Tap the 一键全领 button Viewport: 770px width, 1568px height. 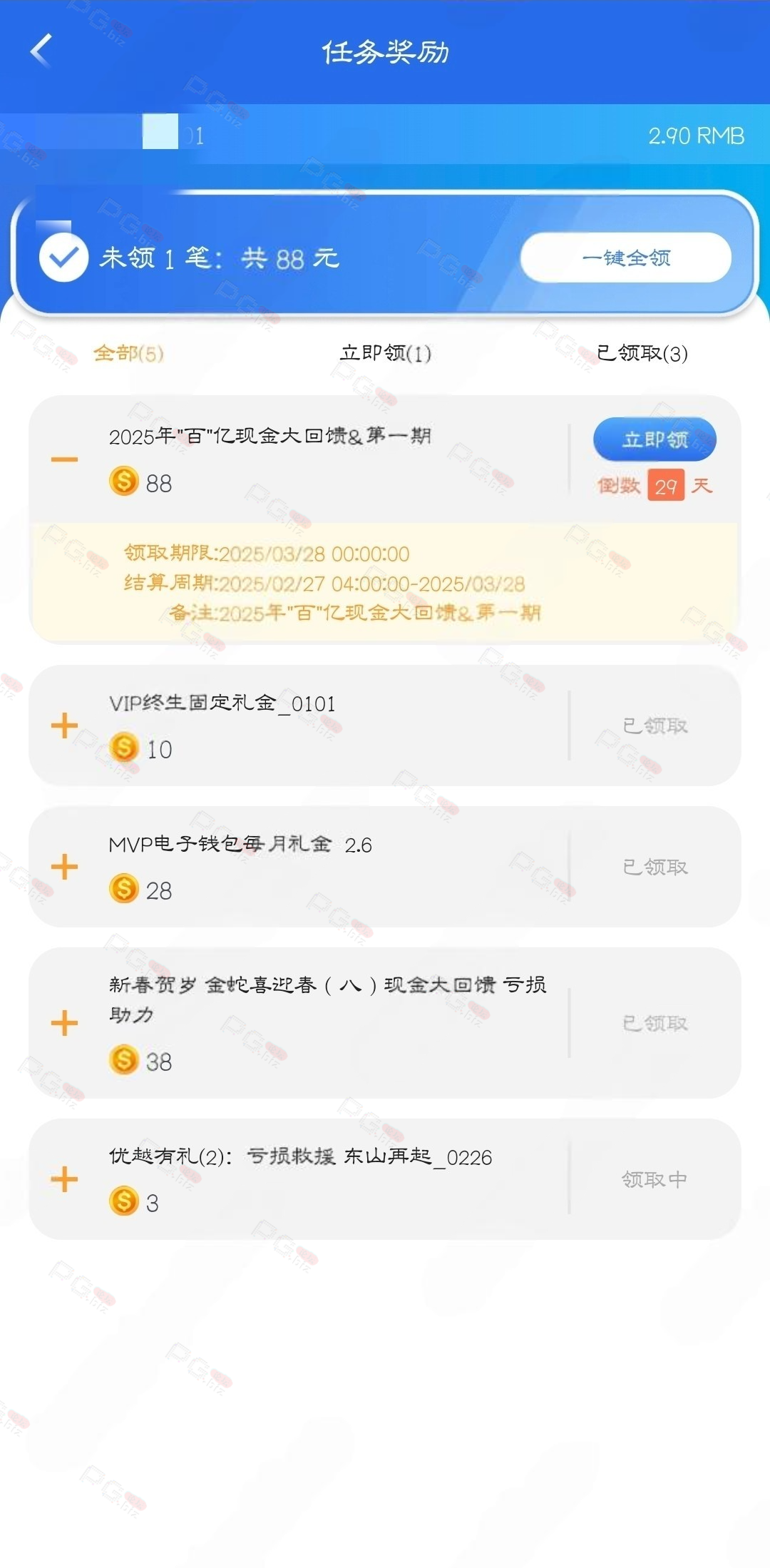[626, 258]
